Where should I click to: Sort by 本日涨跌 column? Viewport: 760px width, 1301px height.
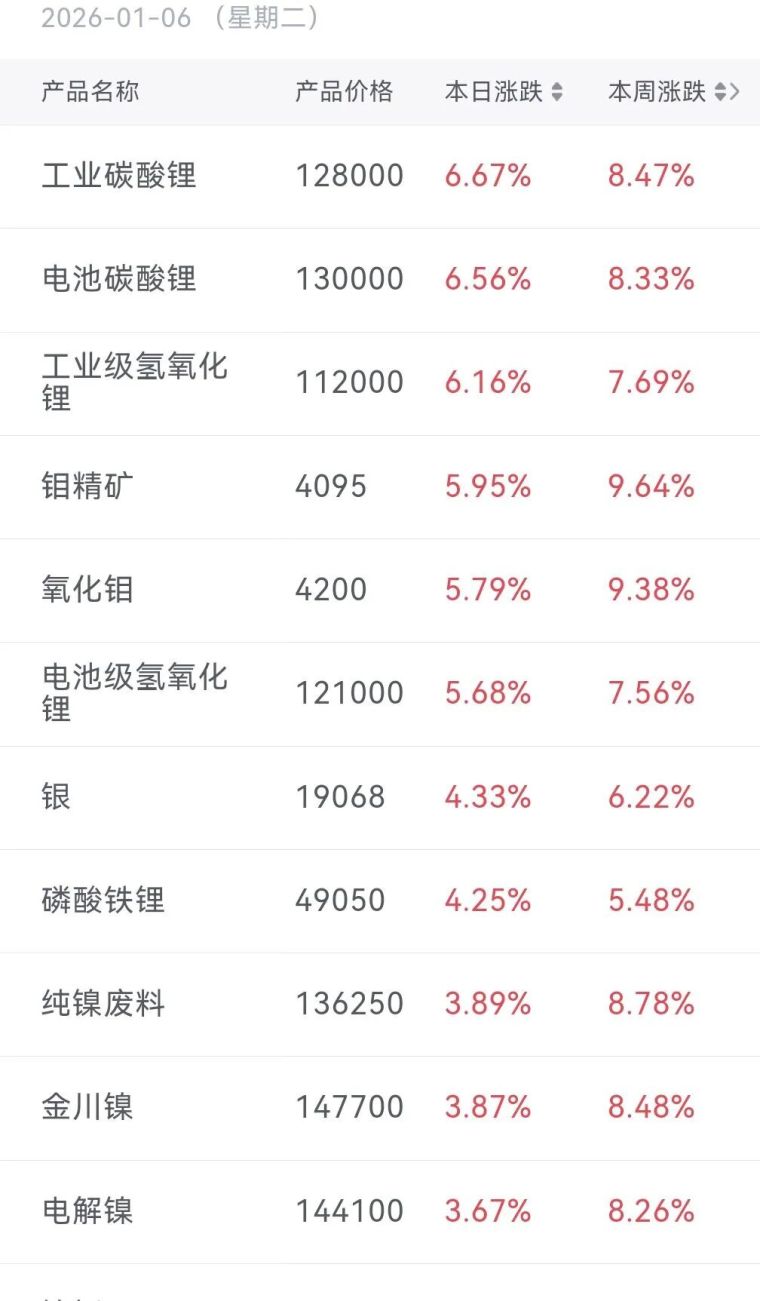504,92
